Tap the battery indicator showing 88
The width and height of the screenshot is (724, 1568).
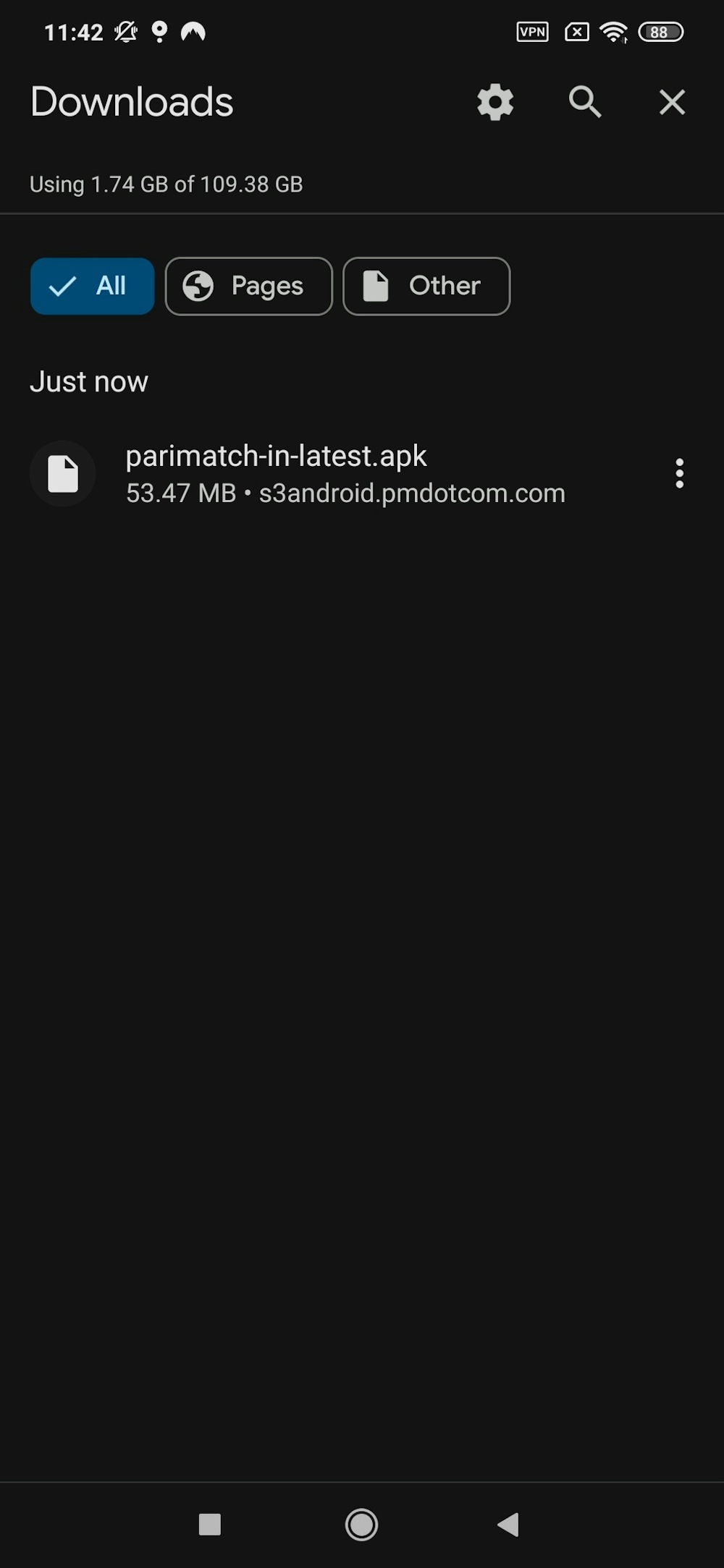660,32
